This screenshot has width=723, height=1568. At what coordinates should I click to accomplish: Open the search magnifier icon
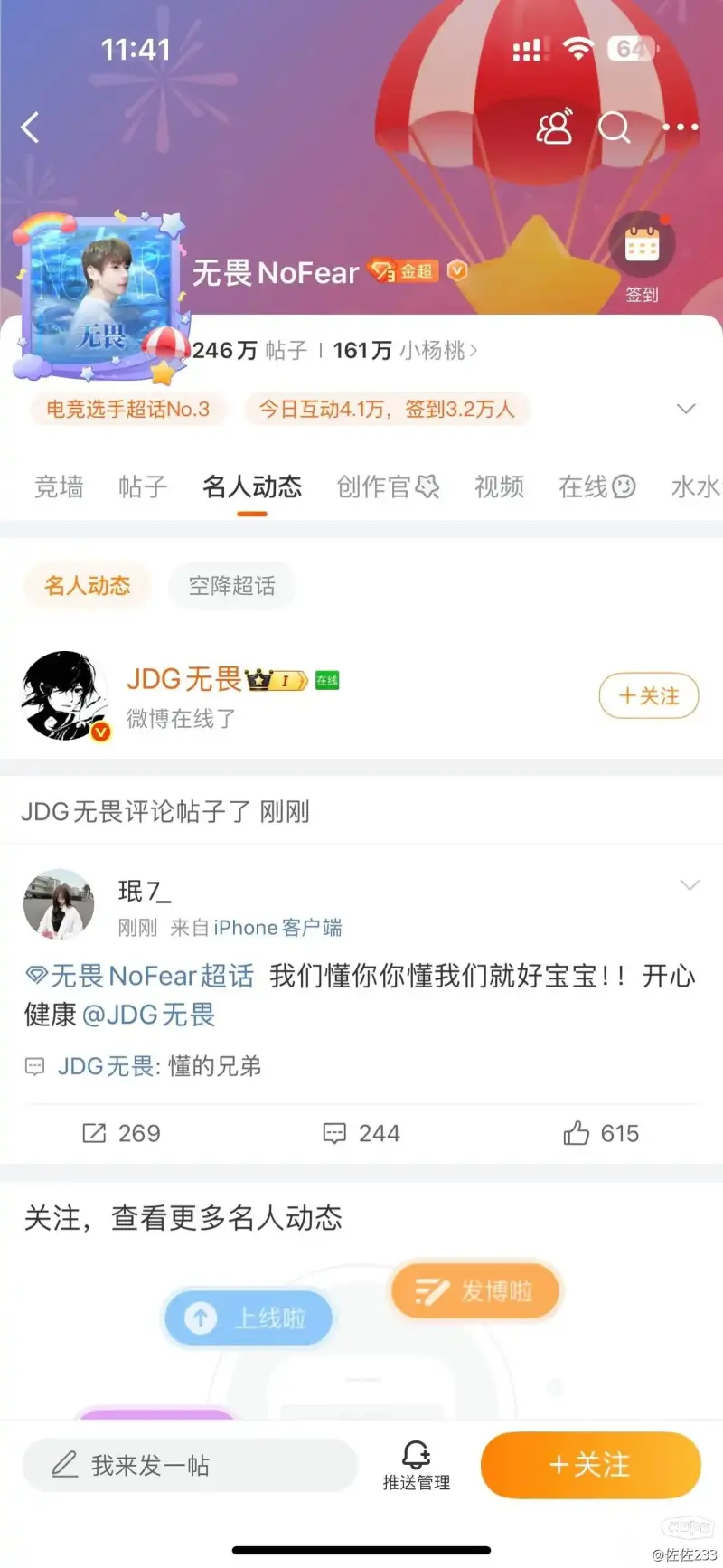click(615, 128)
